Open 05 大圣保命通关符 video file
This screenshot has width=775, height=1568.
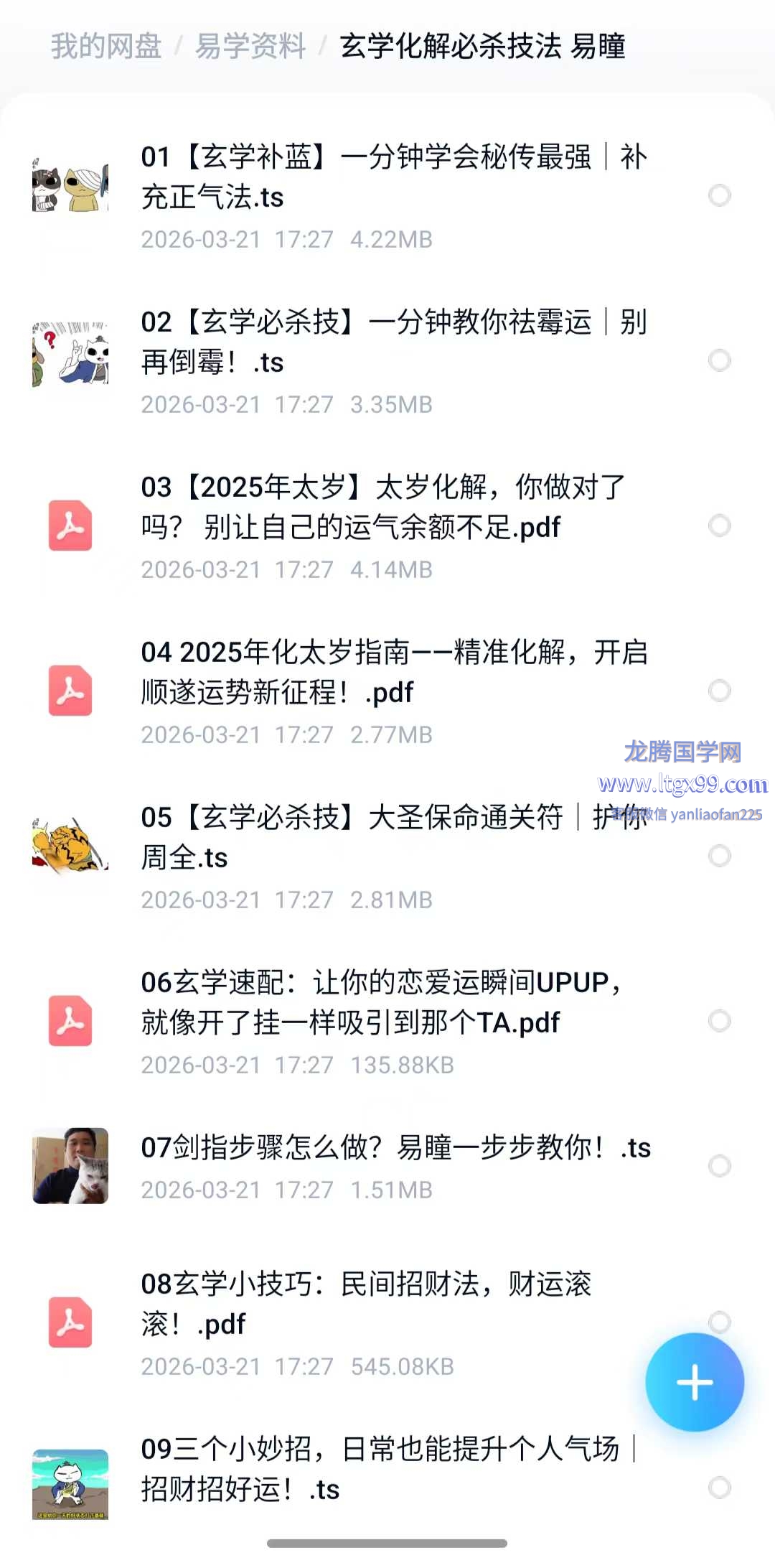point(393,837)
